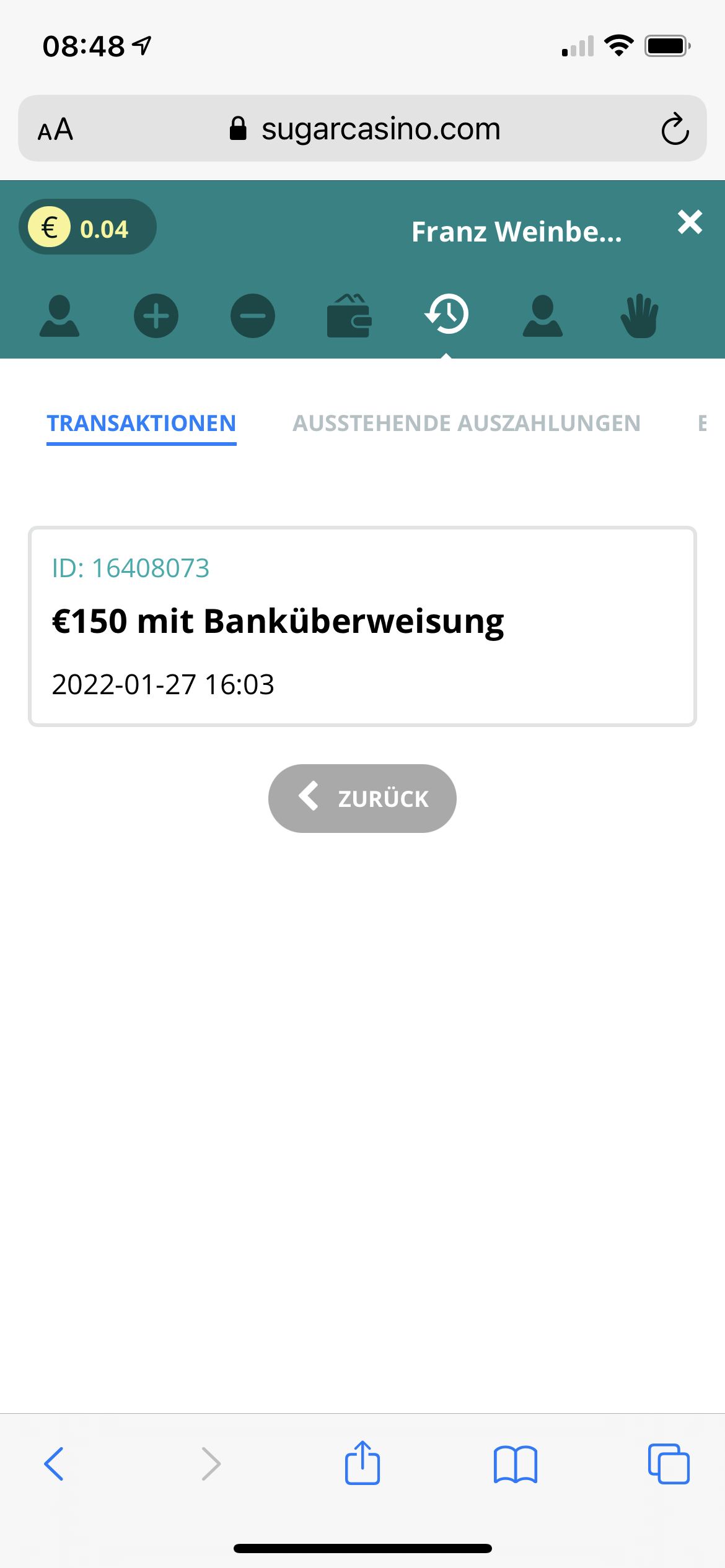The image size is (725, 1568).
Task: Open Safari bookmarks
Action: tap(516, 1464)
